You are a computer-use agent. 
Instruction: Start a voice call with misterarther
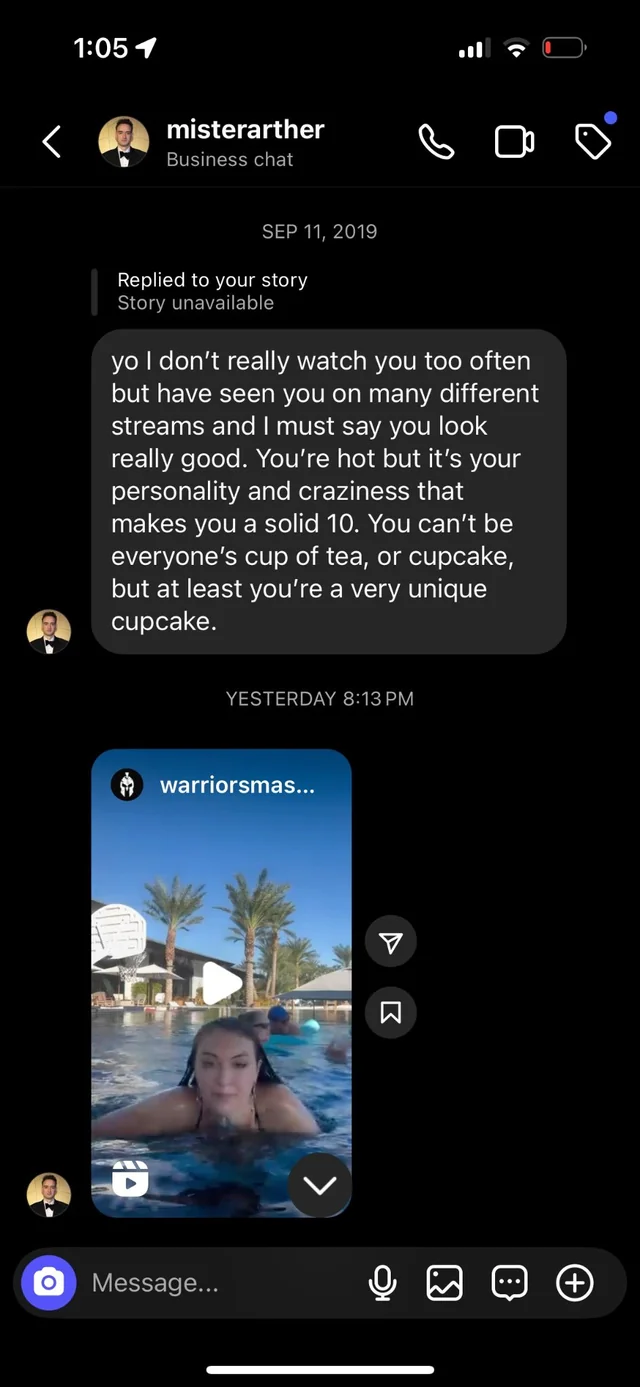[x=436, y=142]
